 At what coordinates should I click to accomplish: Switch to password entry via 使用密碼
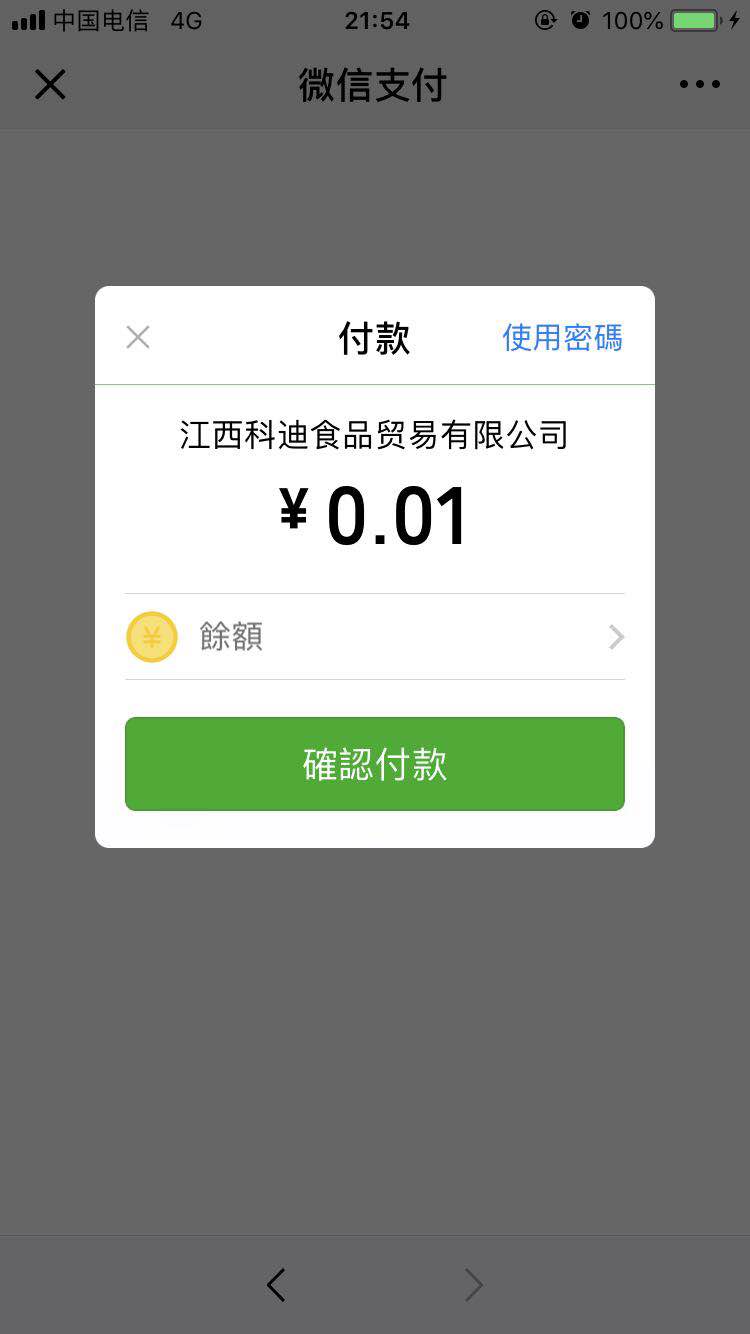pyautogui.click(x=562, y=338)
